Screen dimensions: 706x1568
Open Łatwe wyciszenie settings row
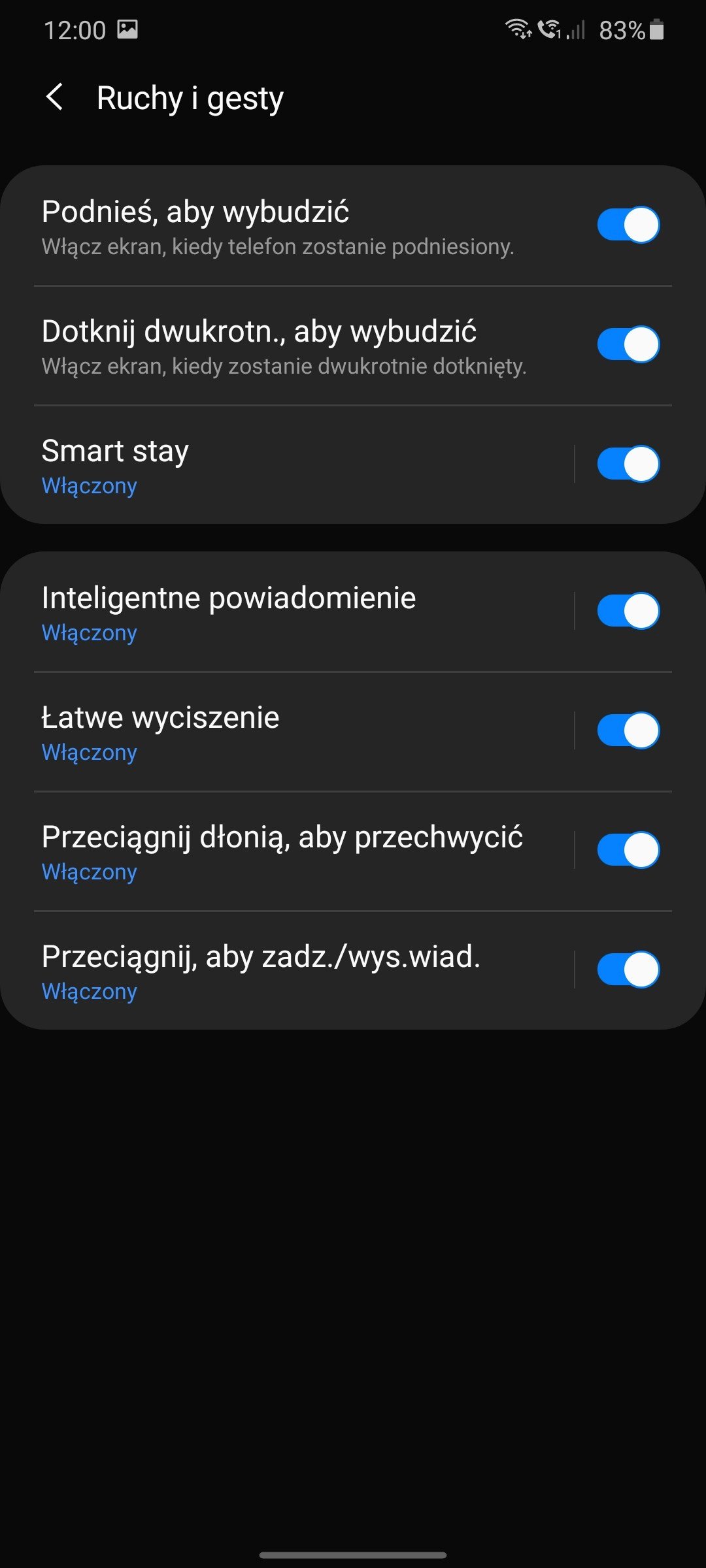tap(288, 732)
